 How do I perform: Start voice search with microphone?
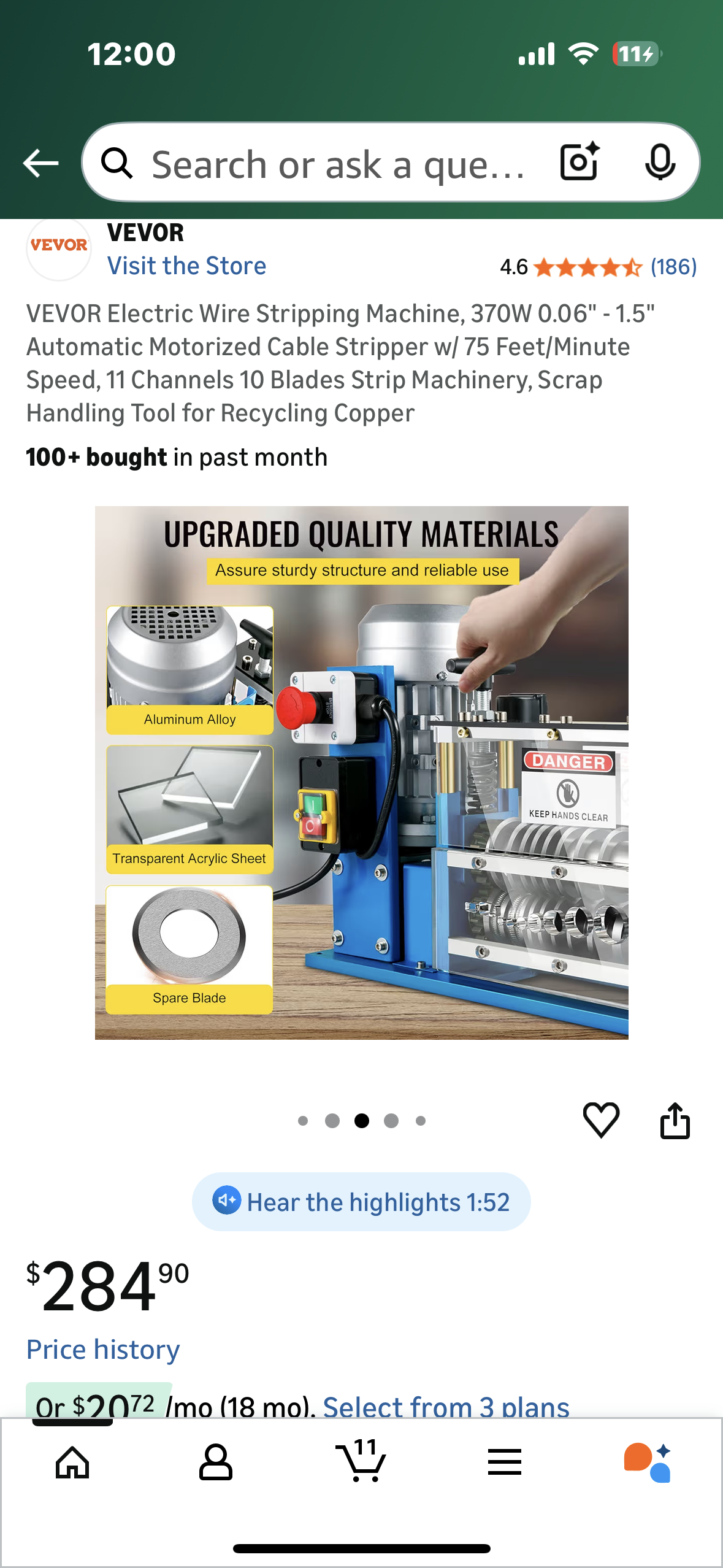(660, 163)
